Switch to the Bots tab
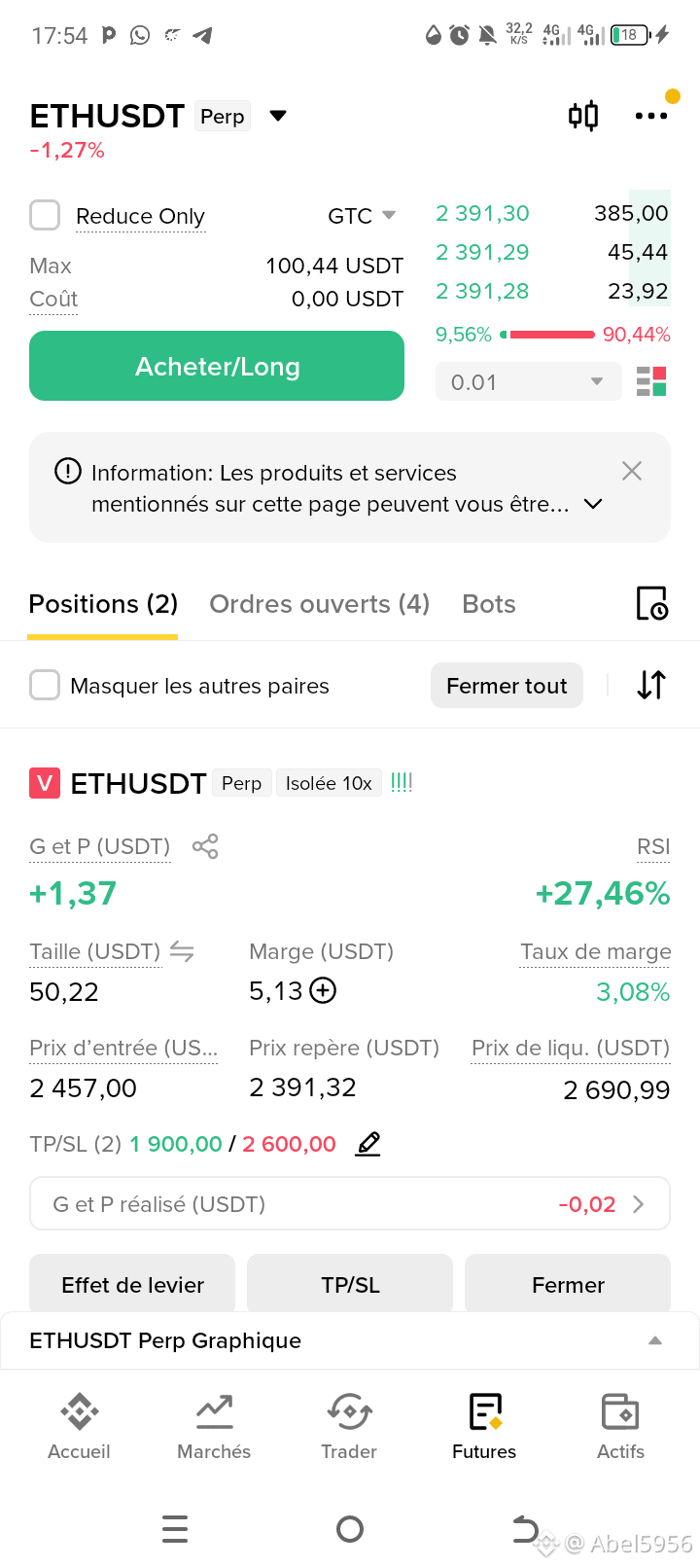Image resolution: width=700 pixels, height=1568 pixels. tap(489, 604)
